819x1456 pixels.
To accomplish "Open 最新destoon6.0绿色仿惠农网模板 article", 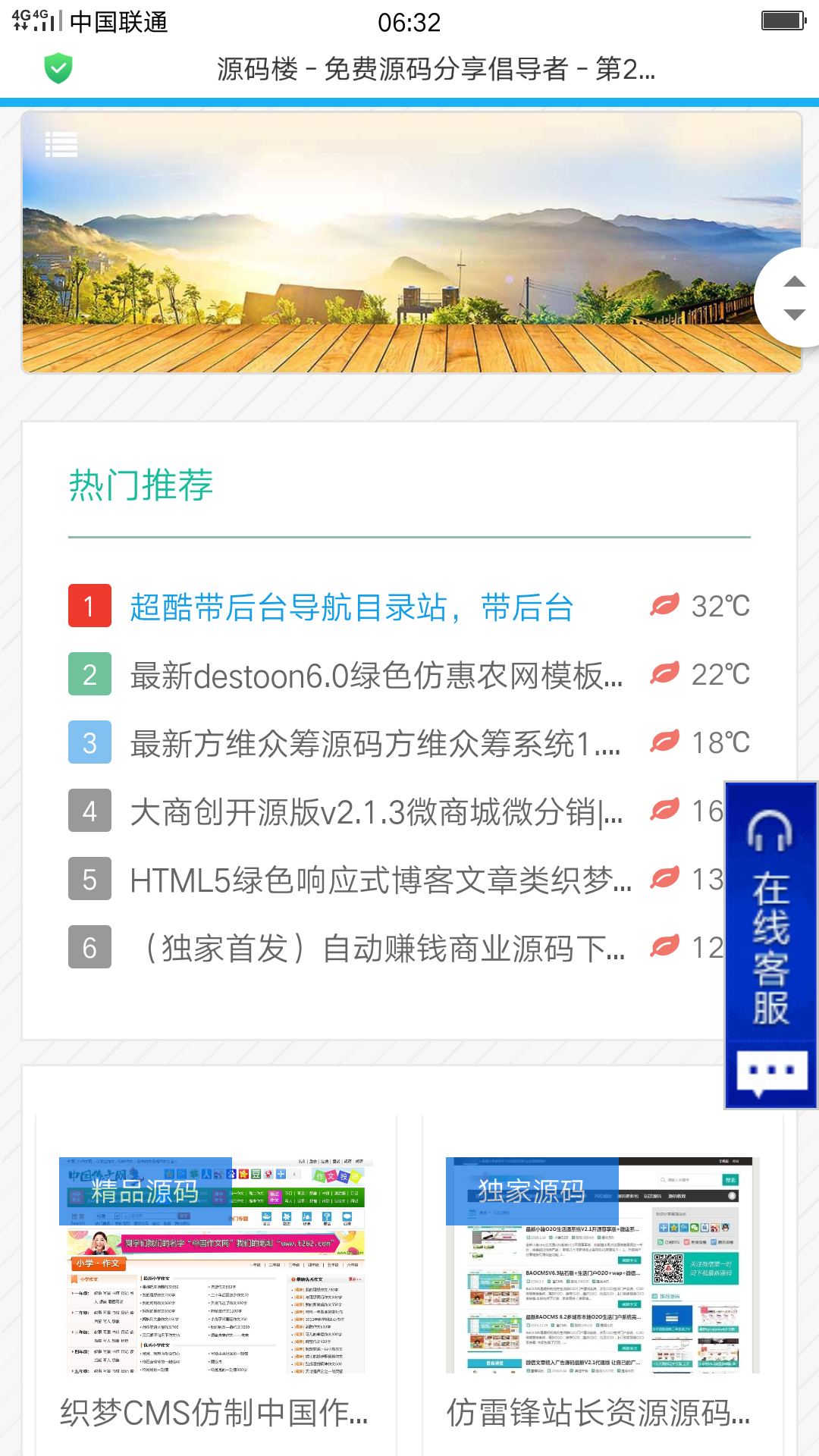I will tap(377, 676).
